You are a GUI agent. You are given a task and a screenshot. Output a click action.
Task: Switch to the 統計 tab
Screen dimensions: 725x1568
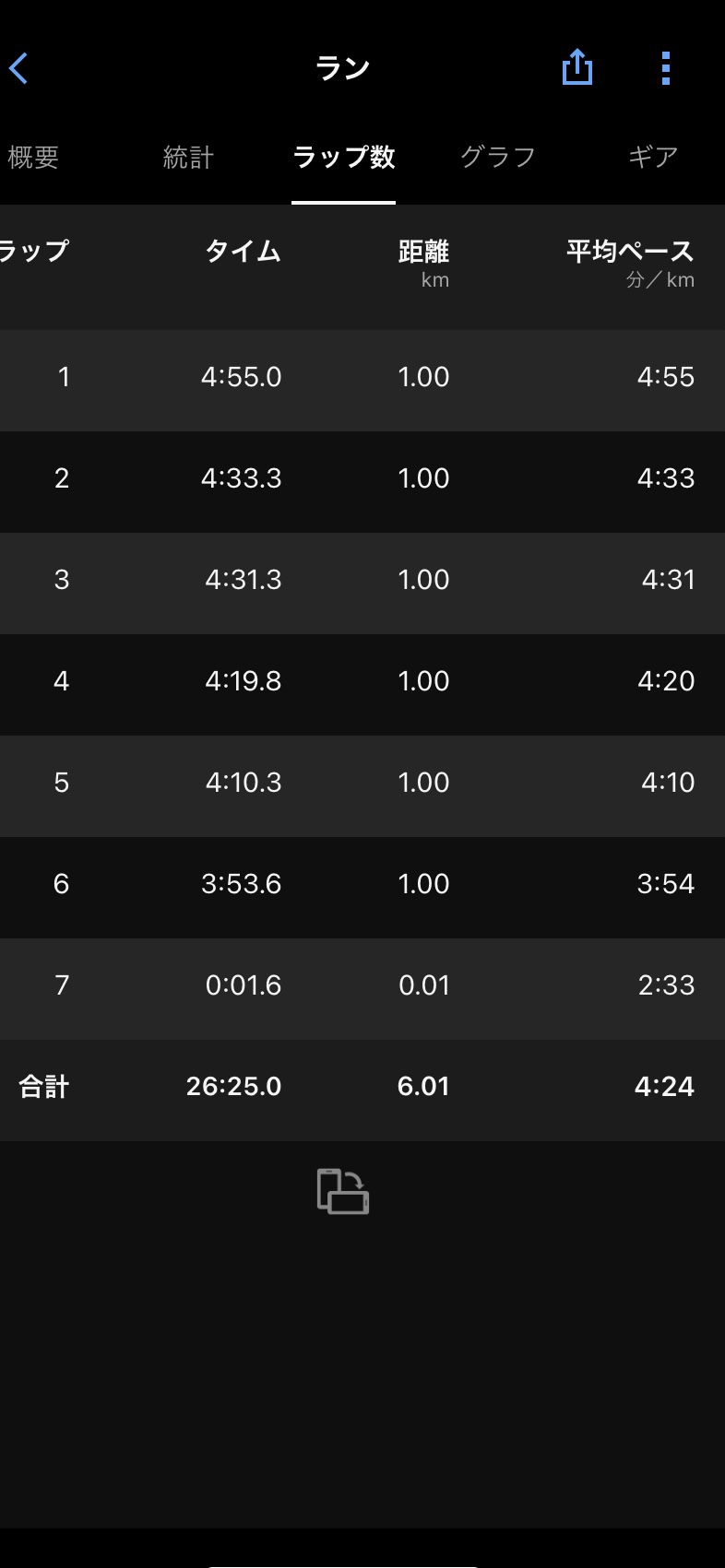[188, 157]
